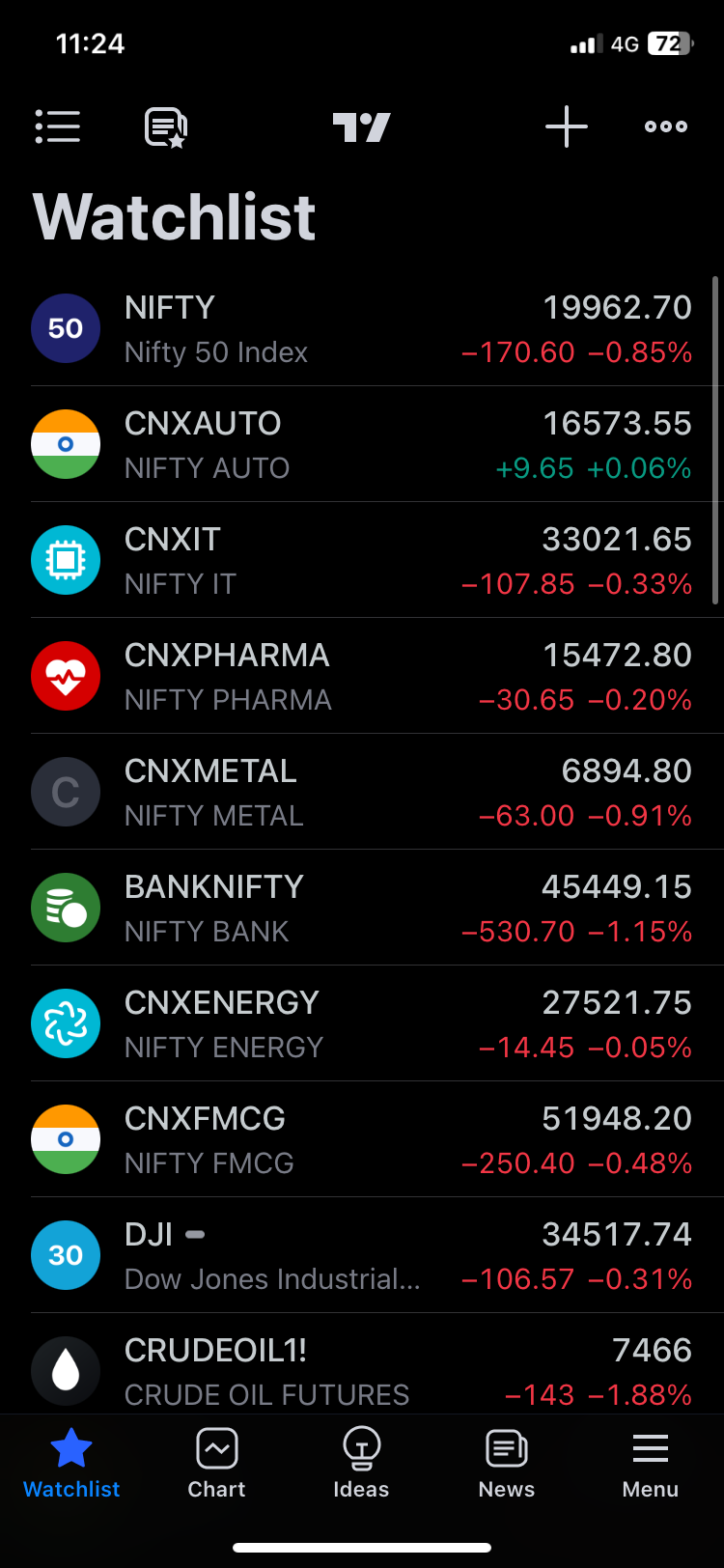Select CRUDEOIL1! crude oil futures
The width and height of the screenshot is (724, 1568).
coord(362,1369)
